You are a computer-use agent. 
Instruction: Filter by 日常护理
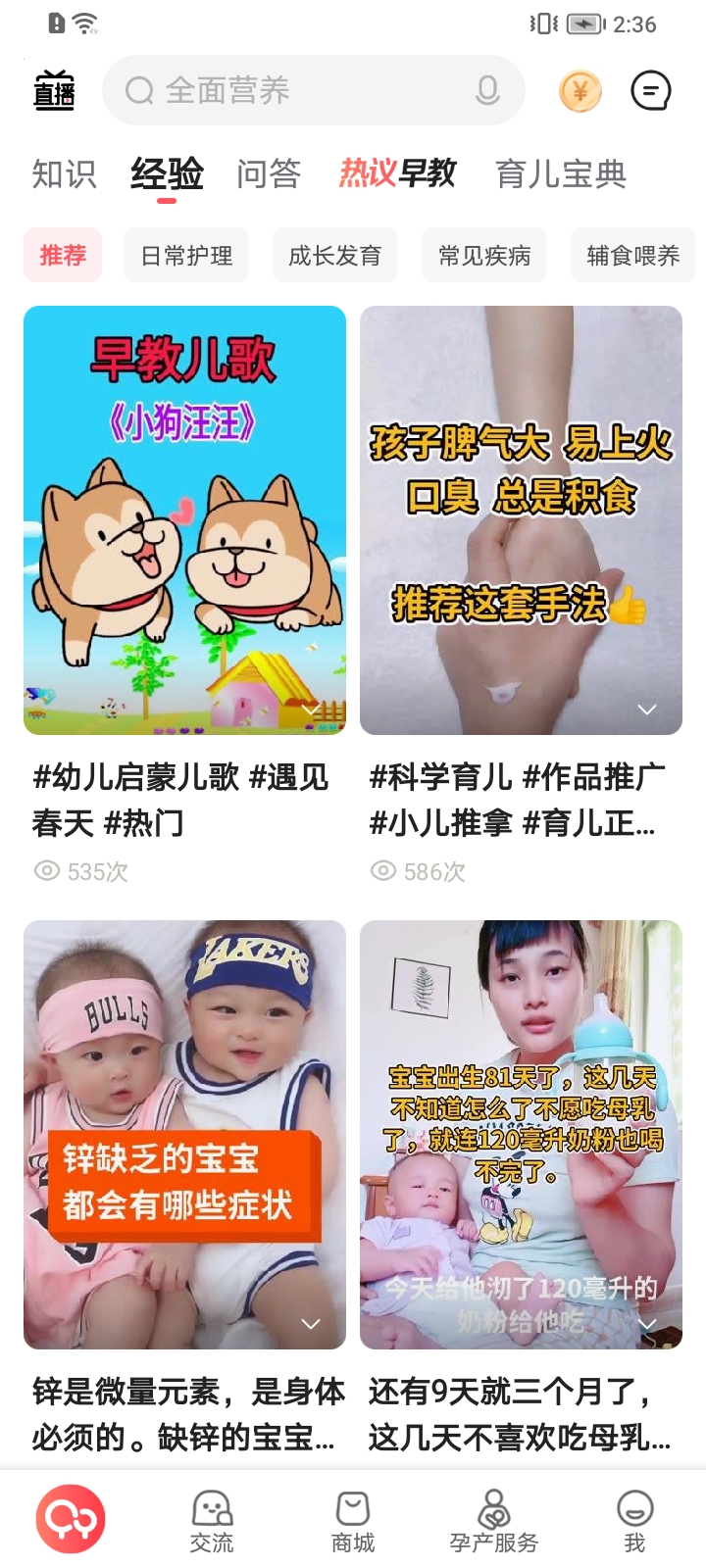(x=186, y=256)
